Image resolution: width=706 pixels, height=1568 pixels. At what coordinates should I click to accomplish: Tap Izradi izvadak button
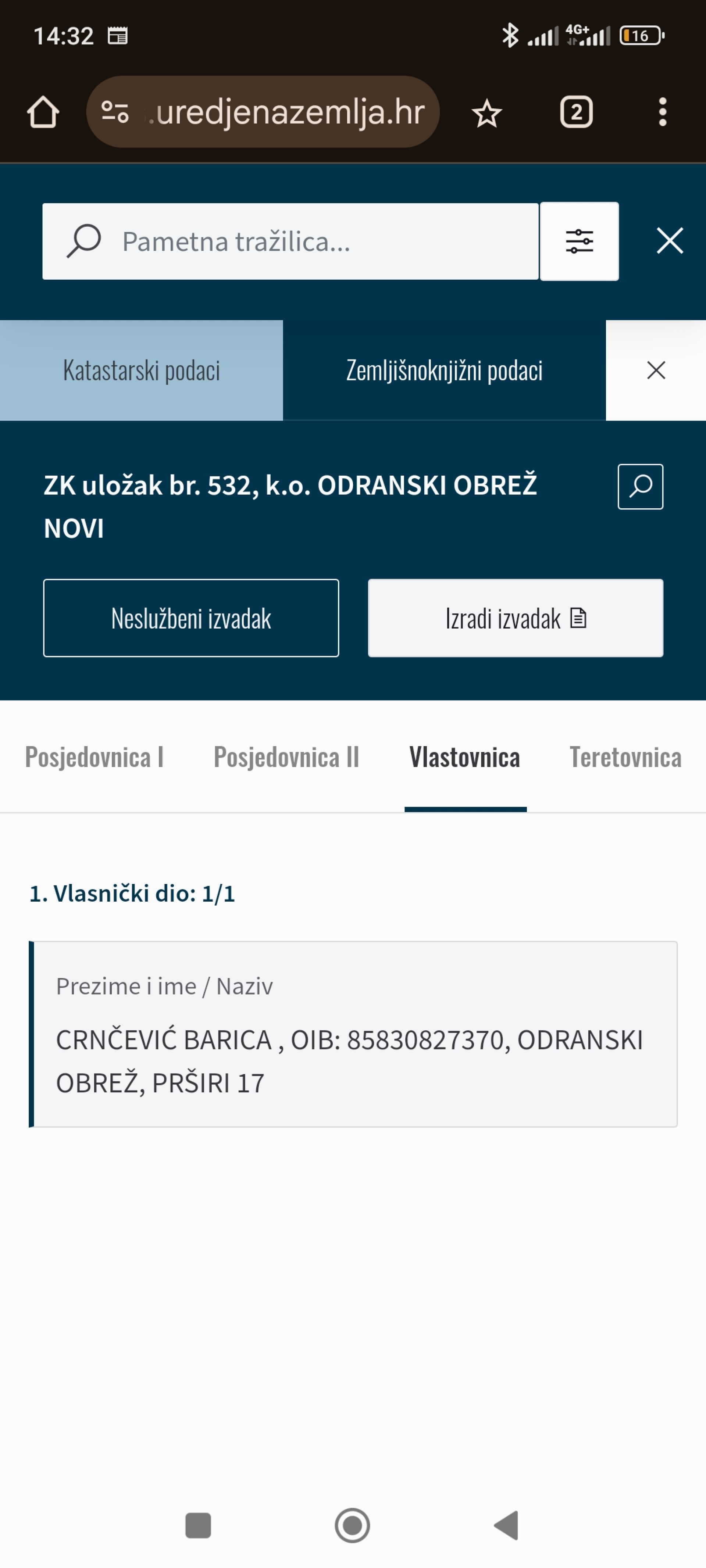point(515,619)
